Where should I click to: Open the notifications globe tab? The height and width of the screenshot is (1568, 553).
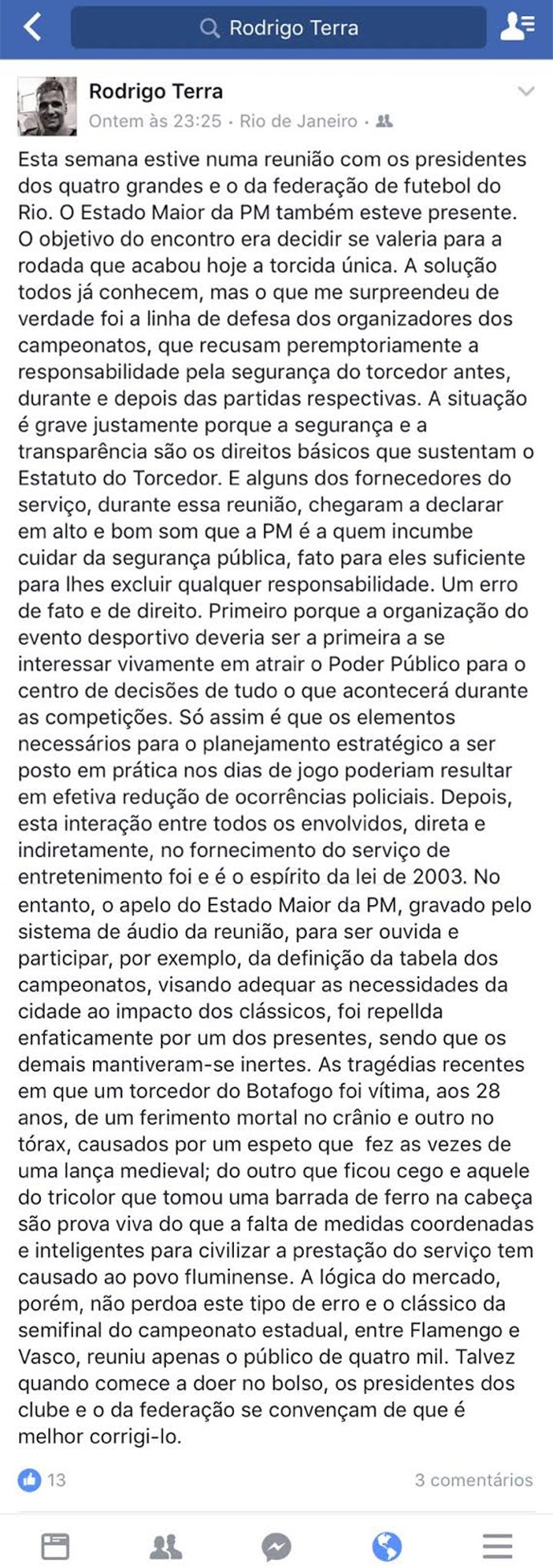[x=386, y=1546]
